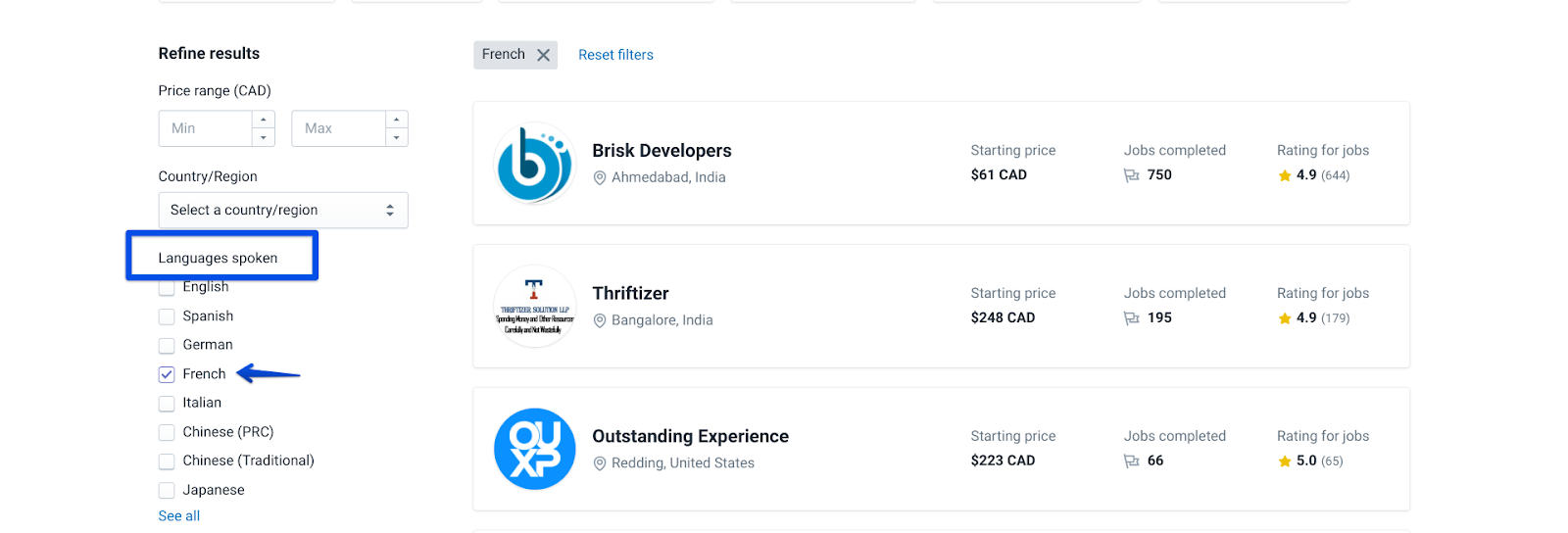
Task: Tick the Italian checkbox
Action: [167, 403]
